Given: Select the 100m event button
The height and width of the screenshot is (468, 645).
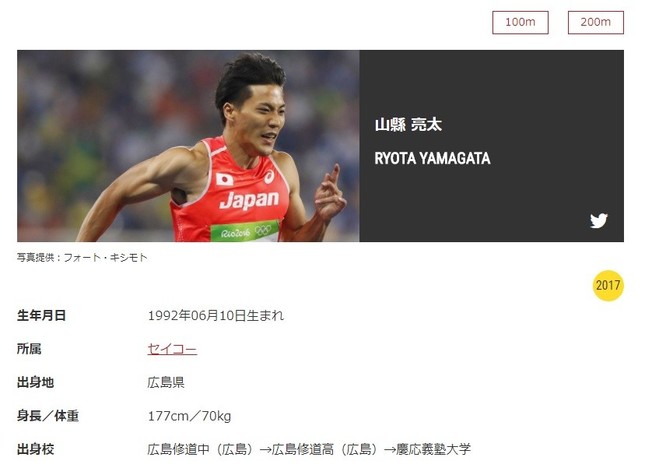Looking at the screenshot, I should click(x=520, y=22).
